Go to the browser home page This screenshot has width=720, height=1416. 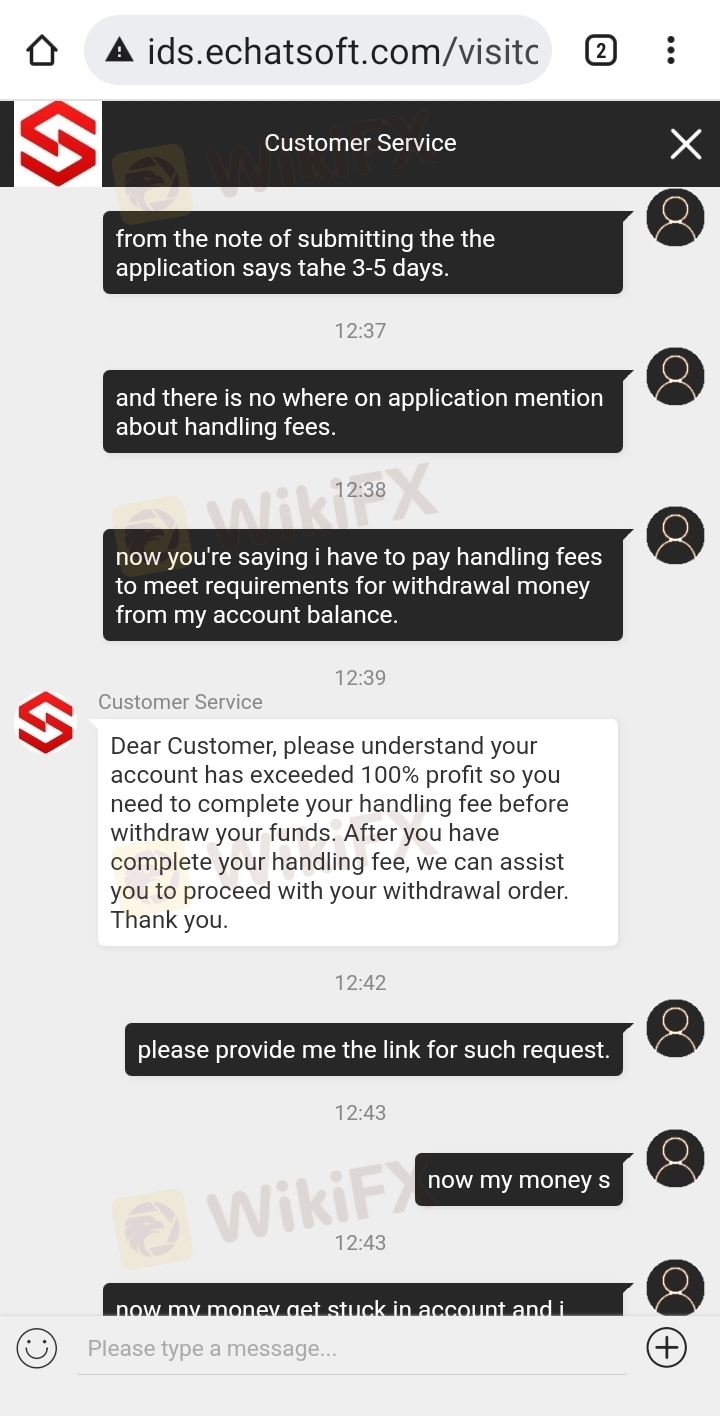pos(42,50)
